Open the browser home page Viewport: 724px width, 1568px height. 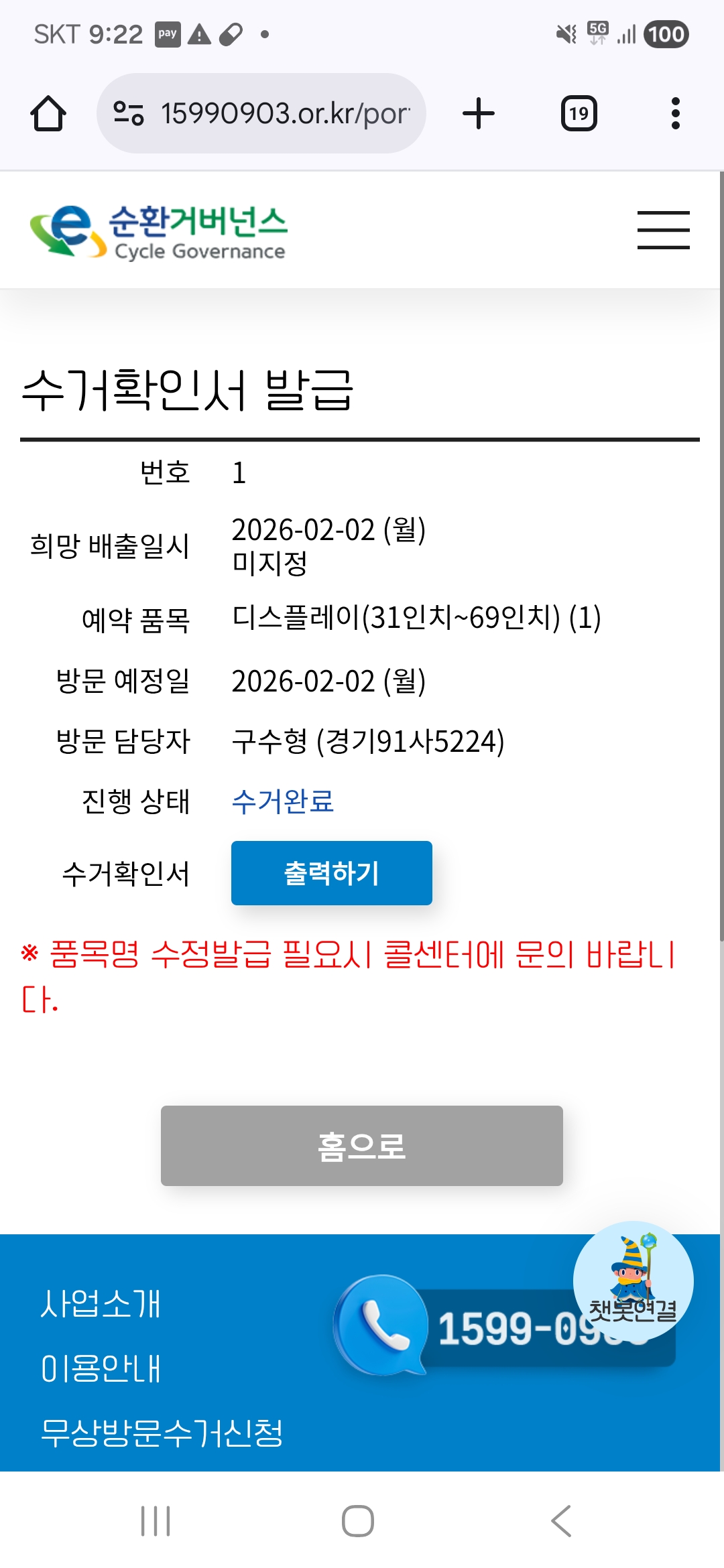(48, 113)
